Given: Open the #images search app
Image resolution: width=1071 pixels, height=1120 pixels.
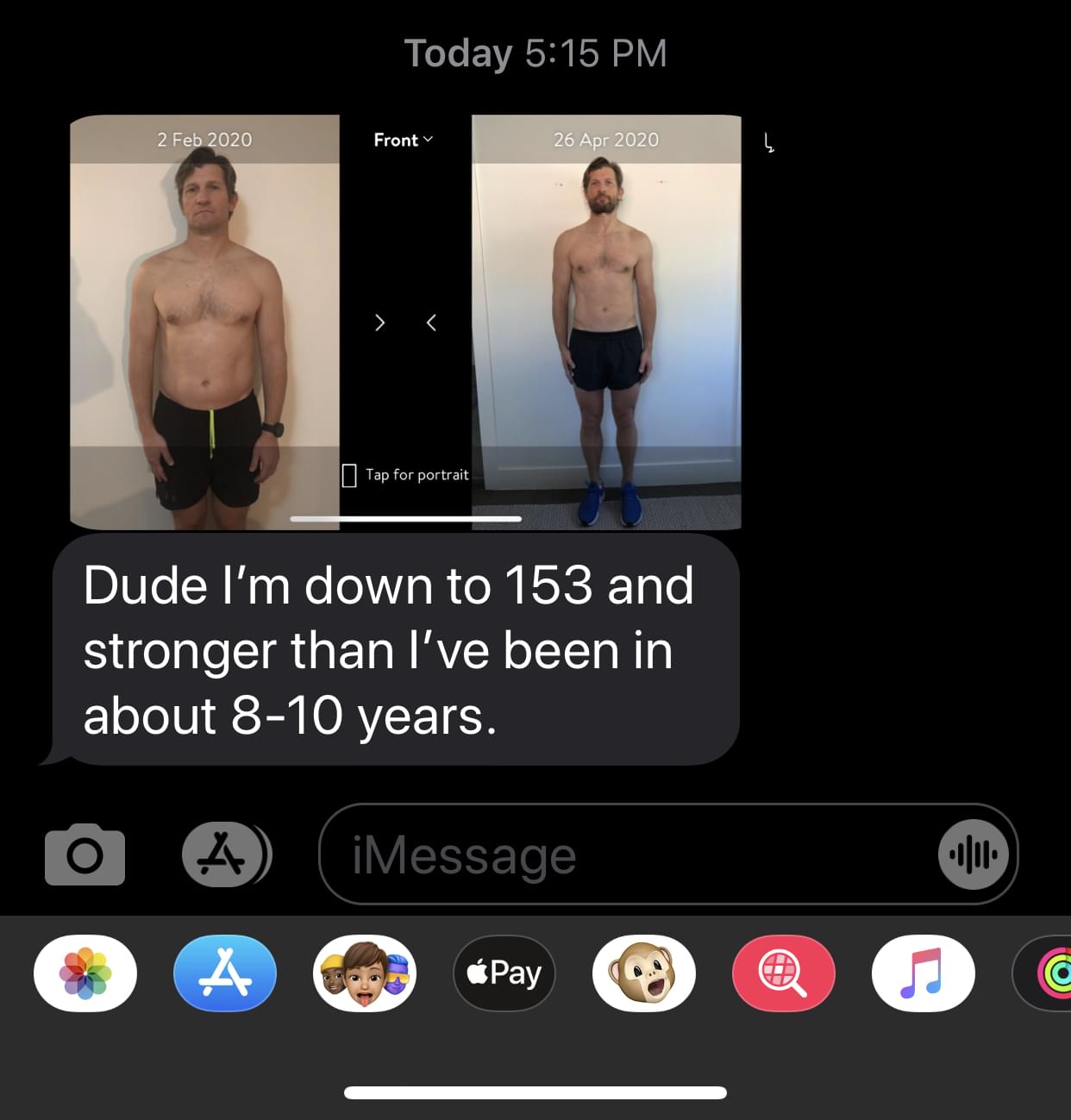Looking at the screenshot, I should pyautogui.click(x=783, y=973).
